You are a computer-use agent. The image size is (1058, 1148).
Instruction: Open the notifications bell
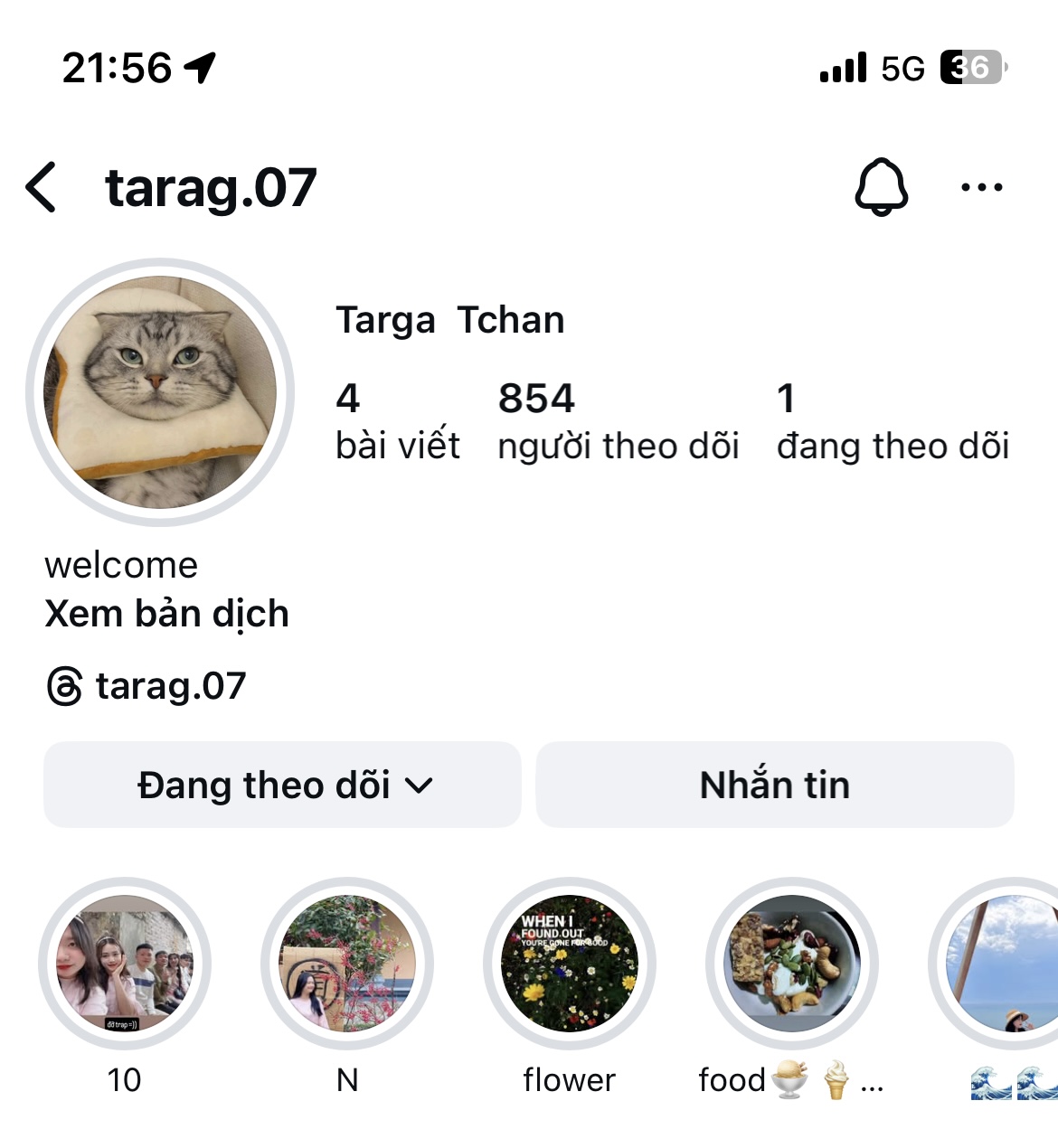tap(881, 187)
